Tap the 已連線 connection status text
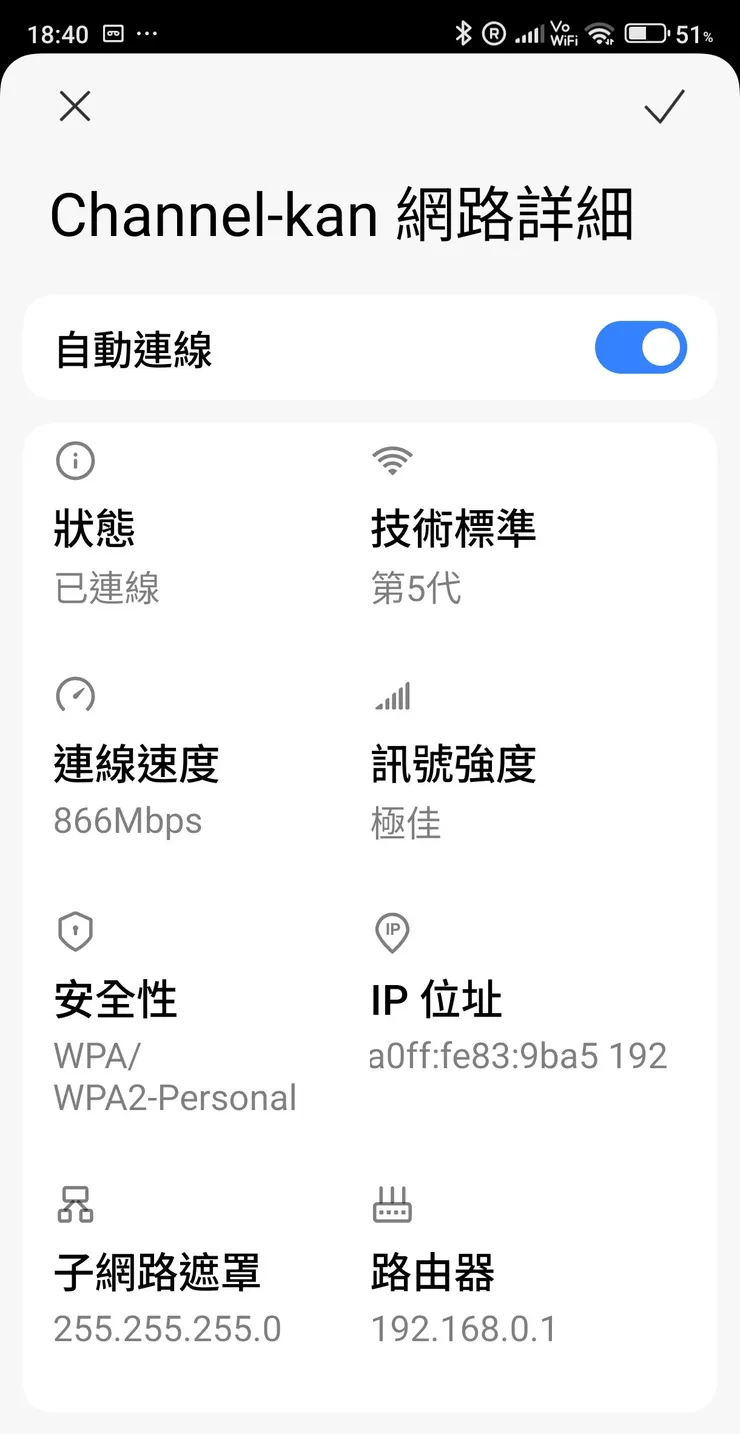740x1434 pixels. click(106, 589)
